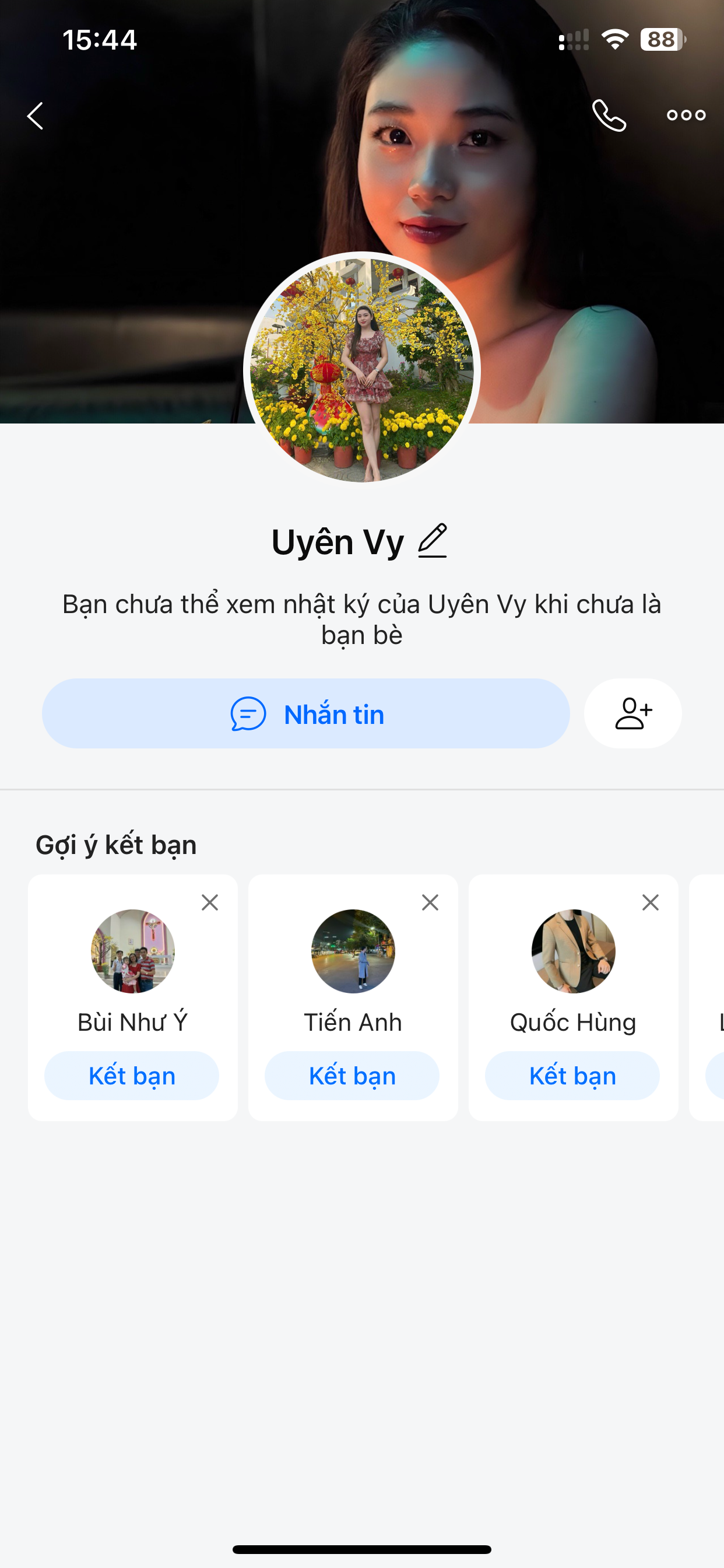This screenshot has height=1568, width=724.
Task: Edit Uyên Vy's alias with pencil icon
Action: (x=433, y=541)
